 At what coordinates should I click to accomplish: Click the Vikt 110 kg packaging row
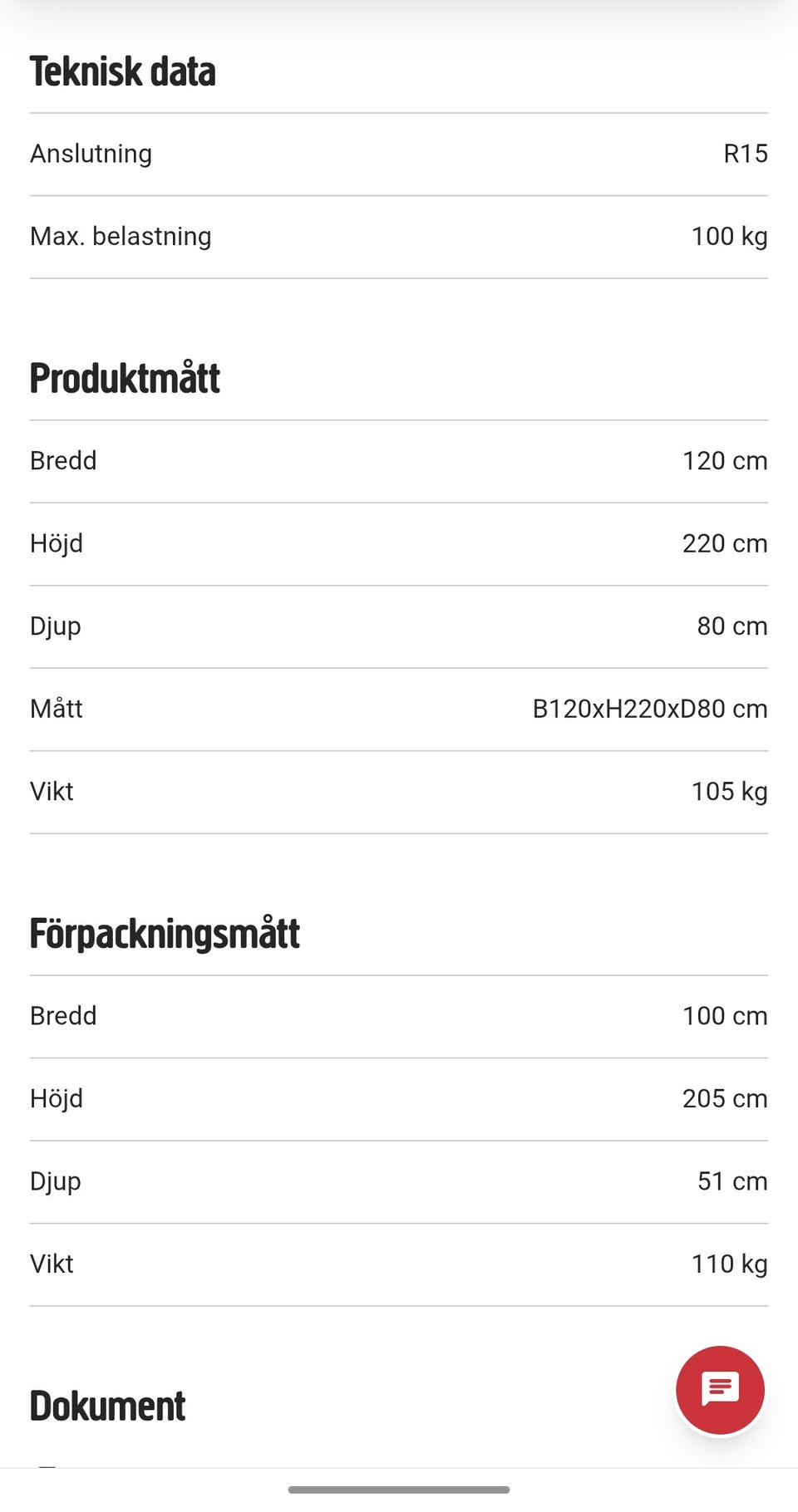tap(399, 1264)
